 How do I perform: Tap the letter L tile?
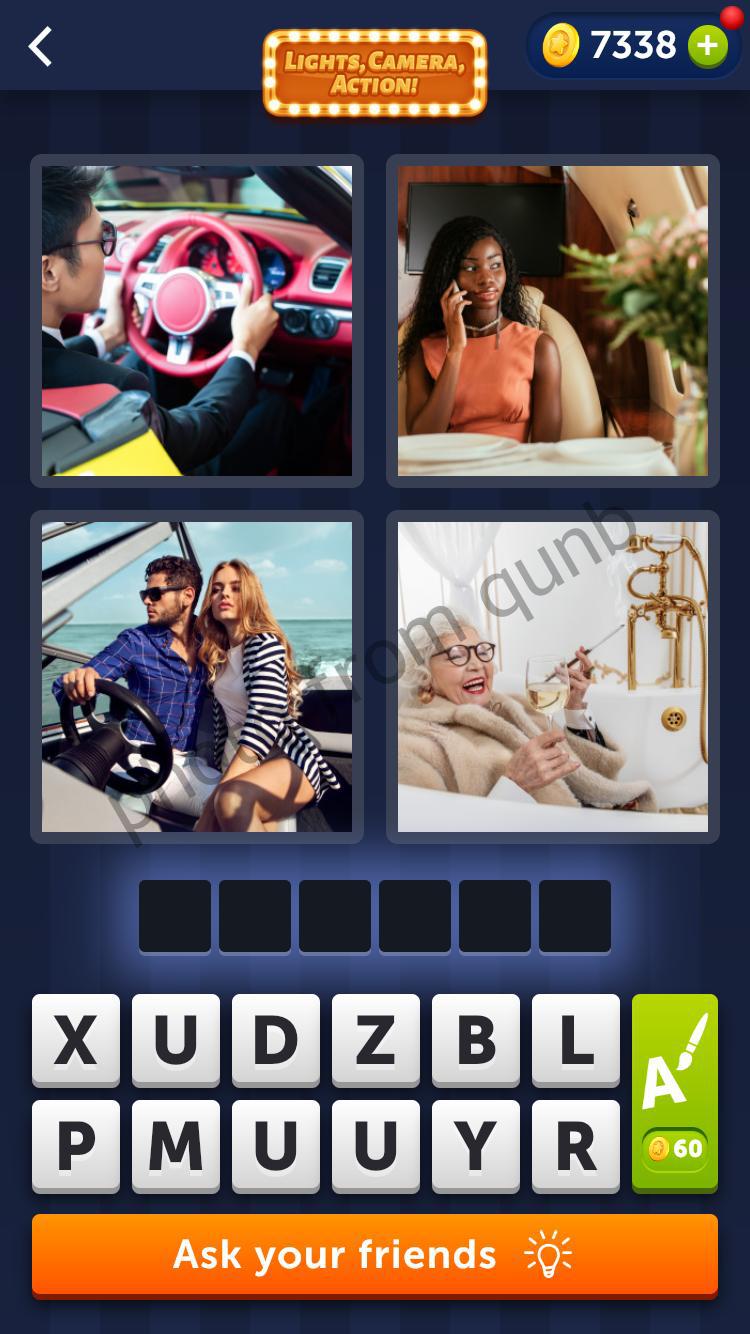576,1040
